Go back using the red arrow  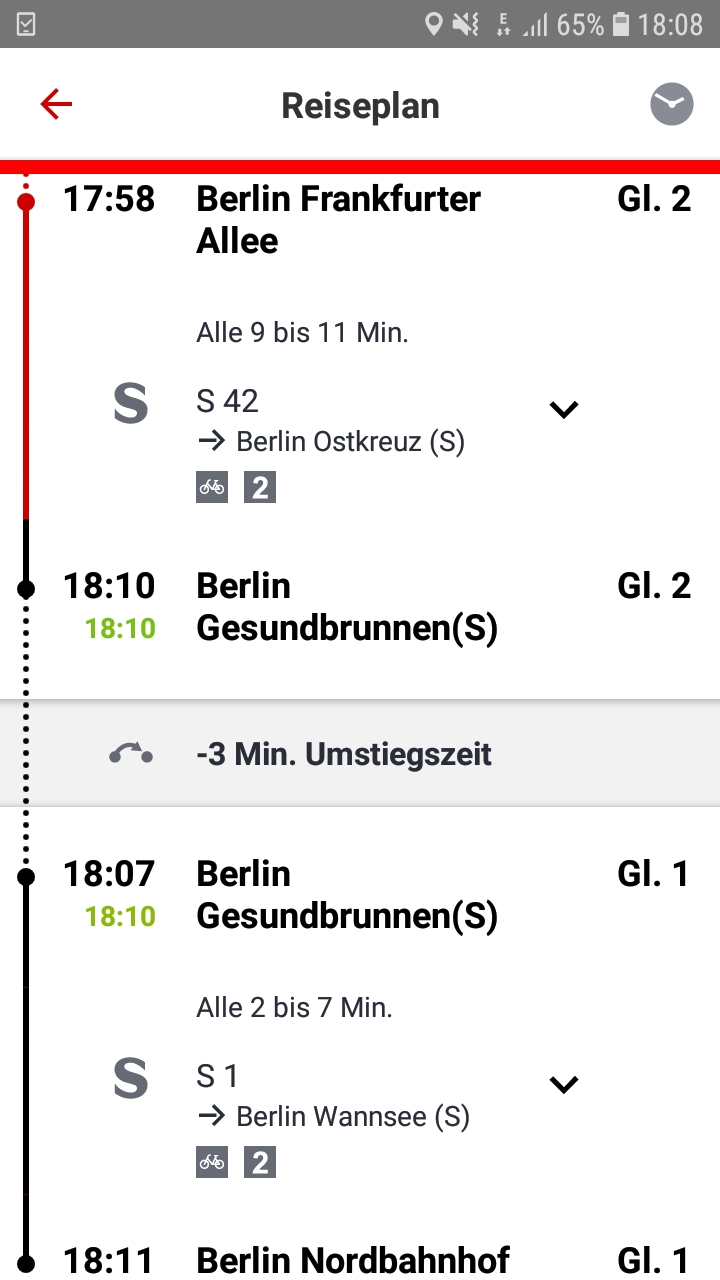(56, 104)
